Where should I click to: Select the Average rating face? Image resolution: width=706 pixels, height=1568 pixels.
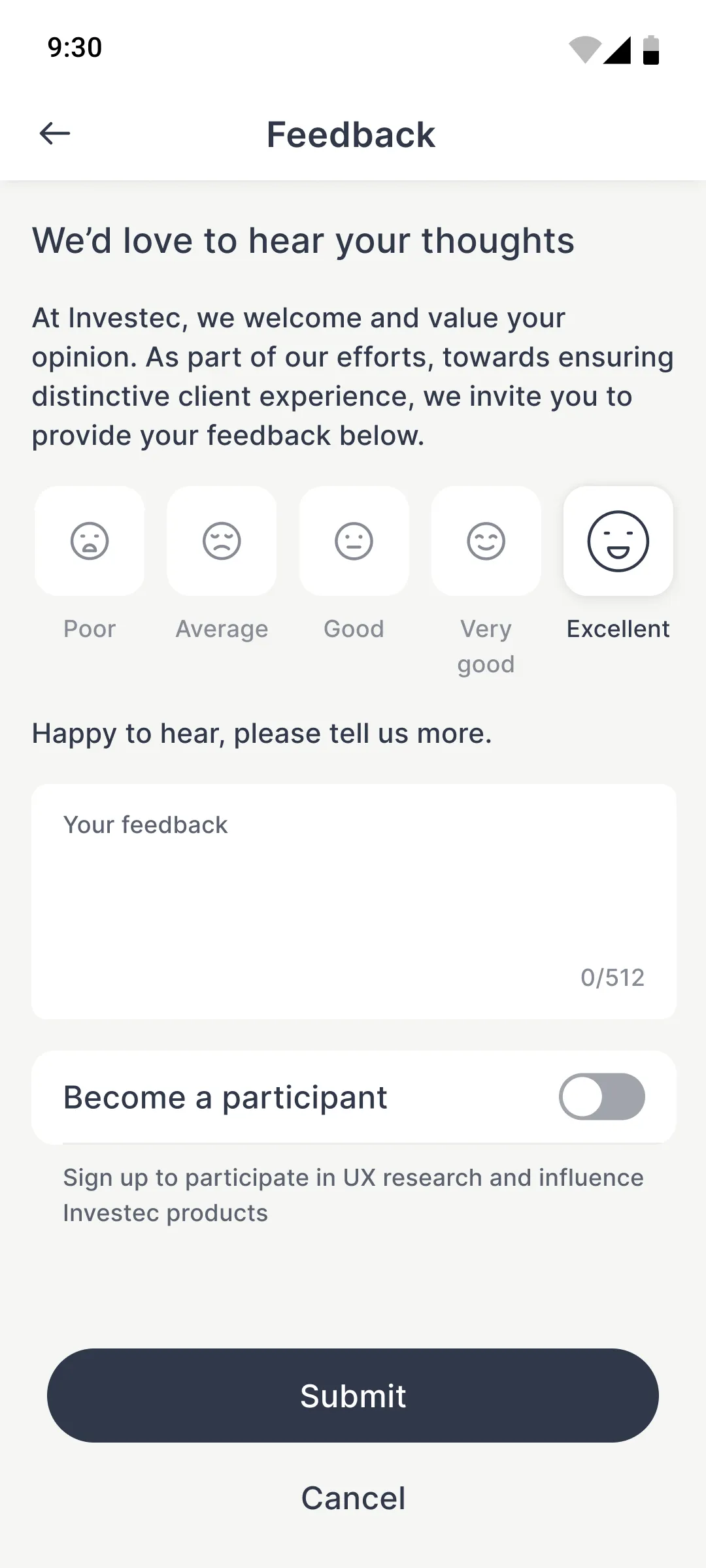222,542
